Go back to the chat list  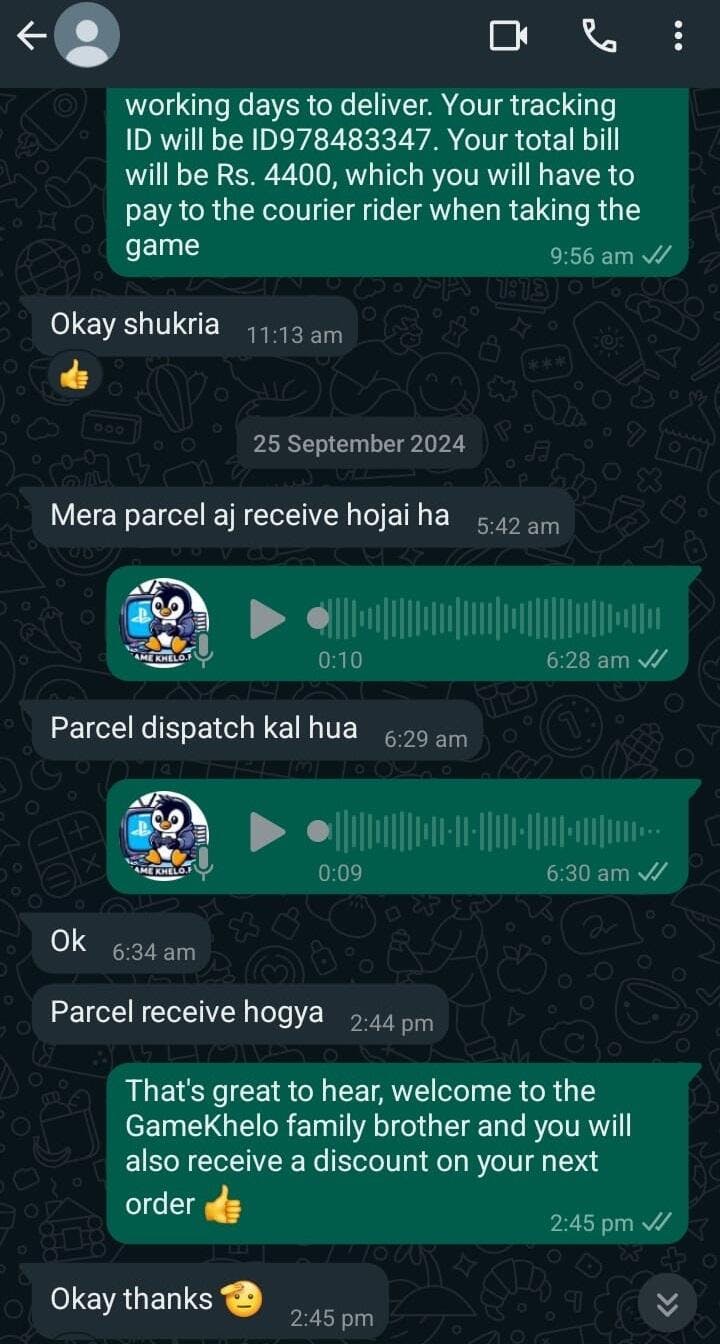(x=31, y=37)
